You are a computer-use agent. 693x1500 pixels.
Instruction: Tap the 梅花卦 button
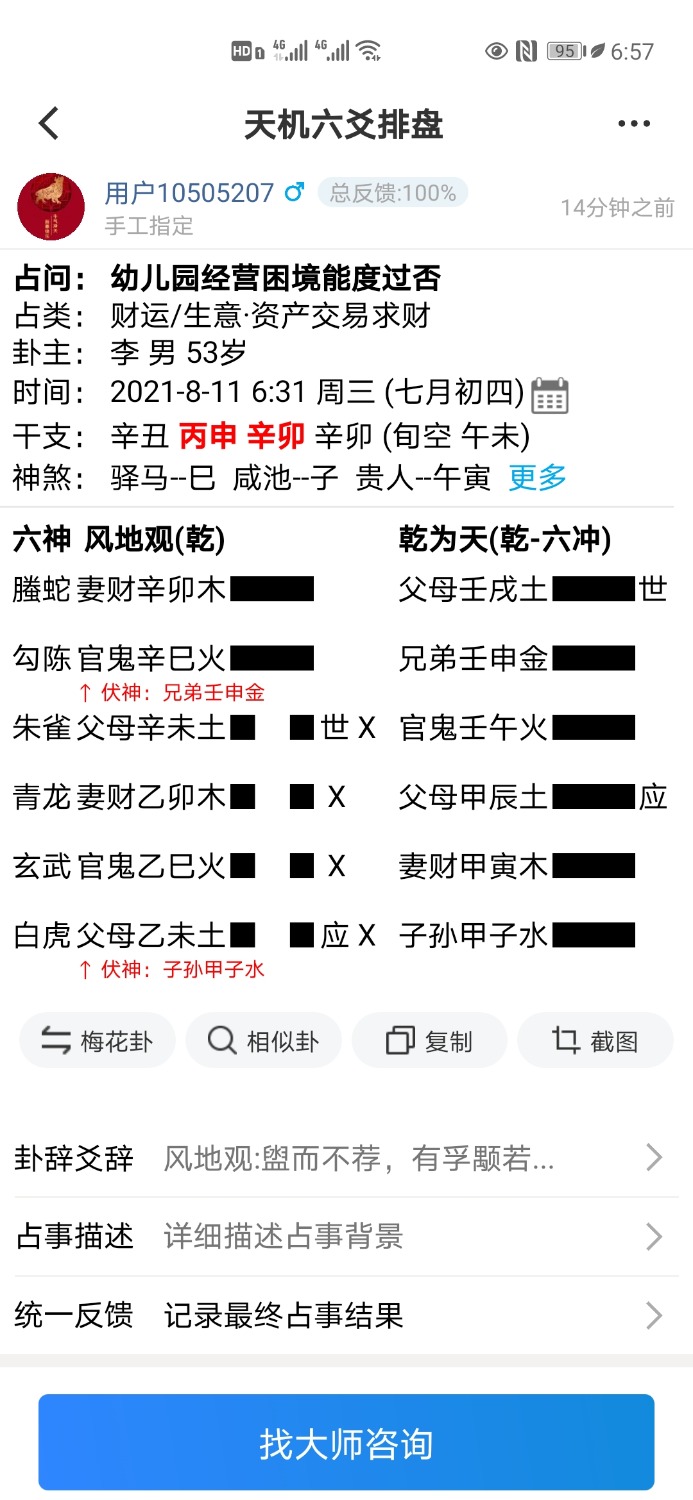click(97, 1041)
